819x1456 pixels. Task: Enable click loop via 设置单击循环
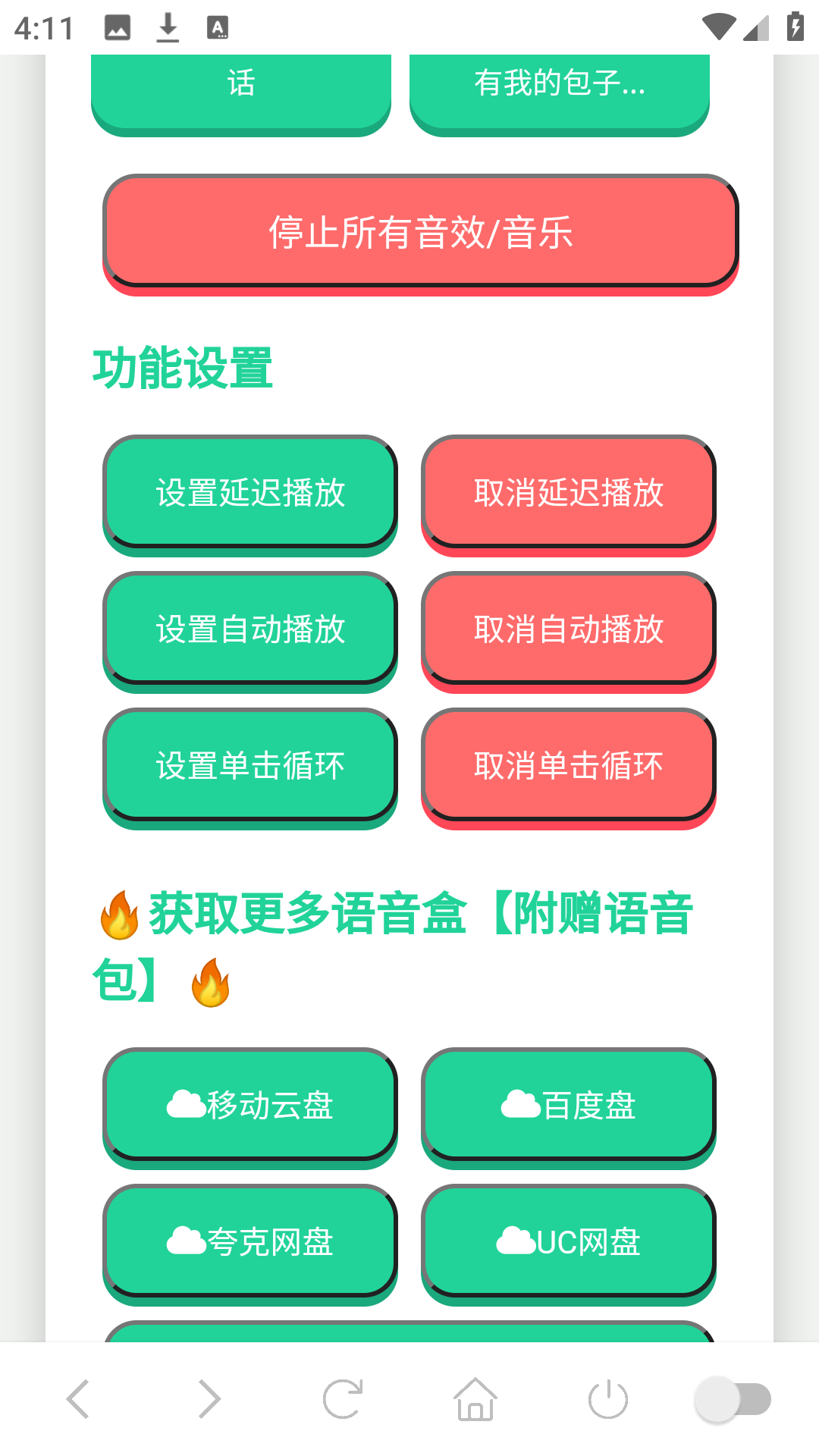pos(251,764)
